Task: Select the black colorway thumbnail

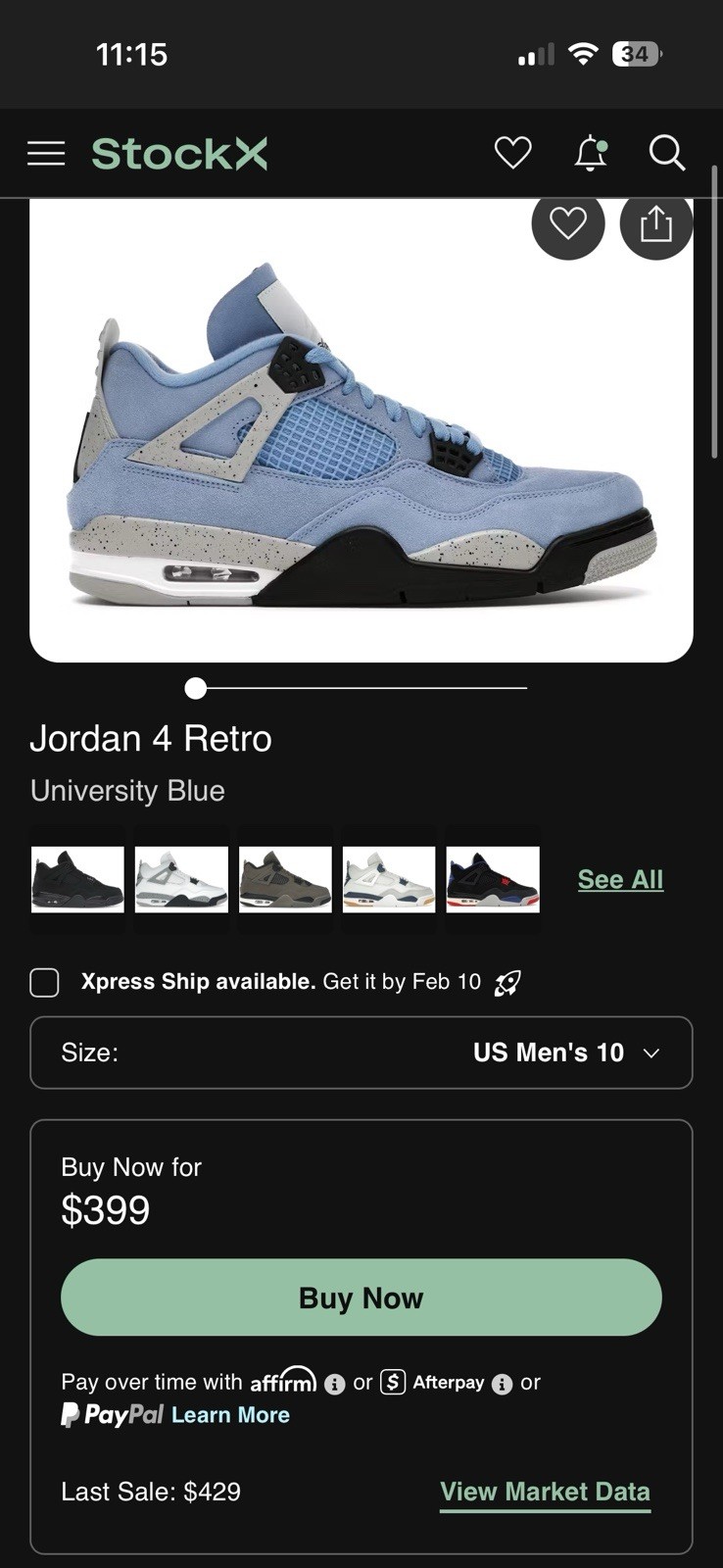Action: [77, 878]
